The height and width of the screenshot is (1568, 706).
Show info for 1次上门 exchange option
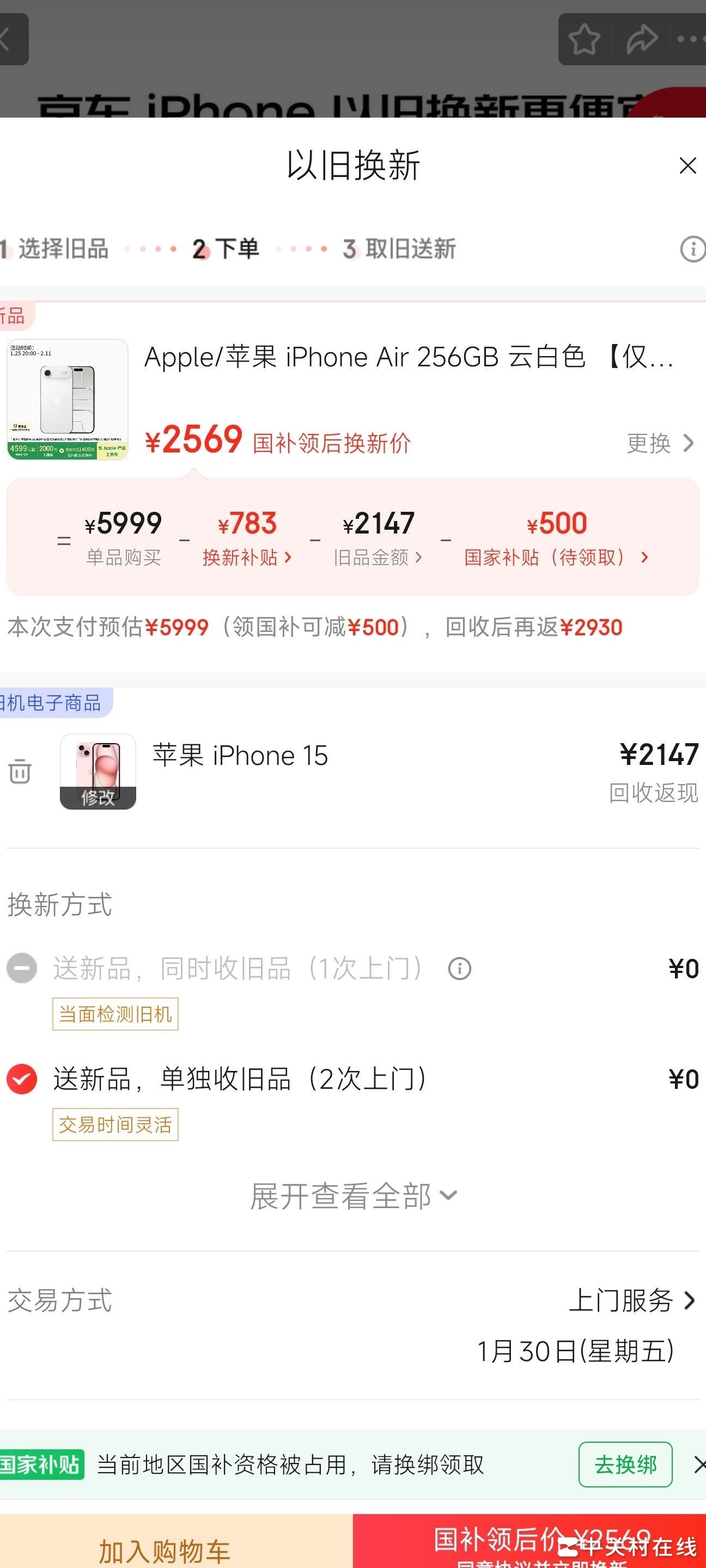pyautogui.click(x=459, y=969)
